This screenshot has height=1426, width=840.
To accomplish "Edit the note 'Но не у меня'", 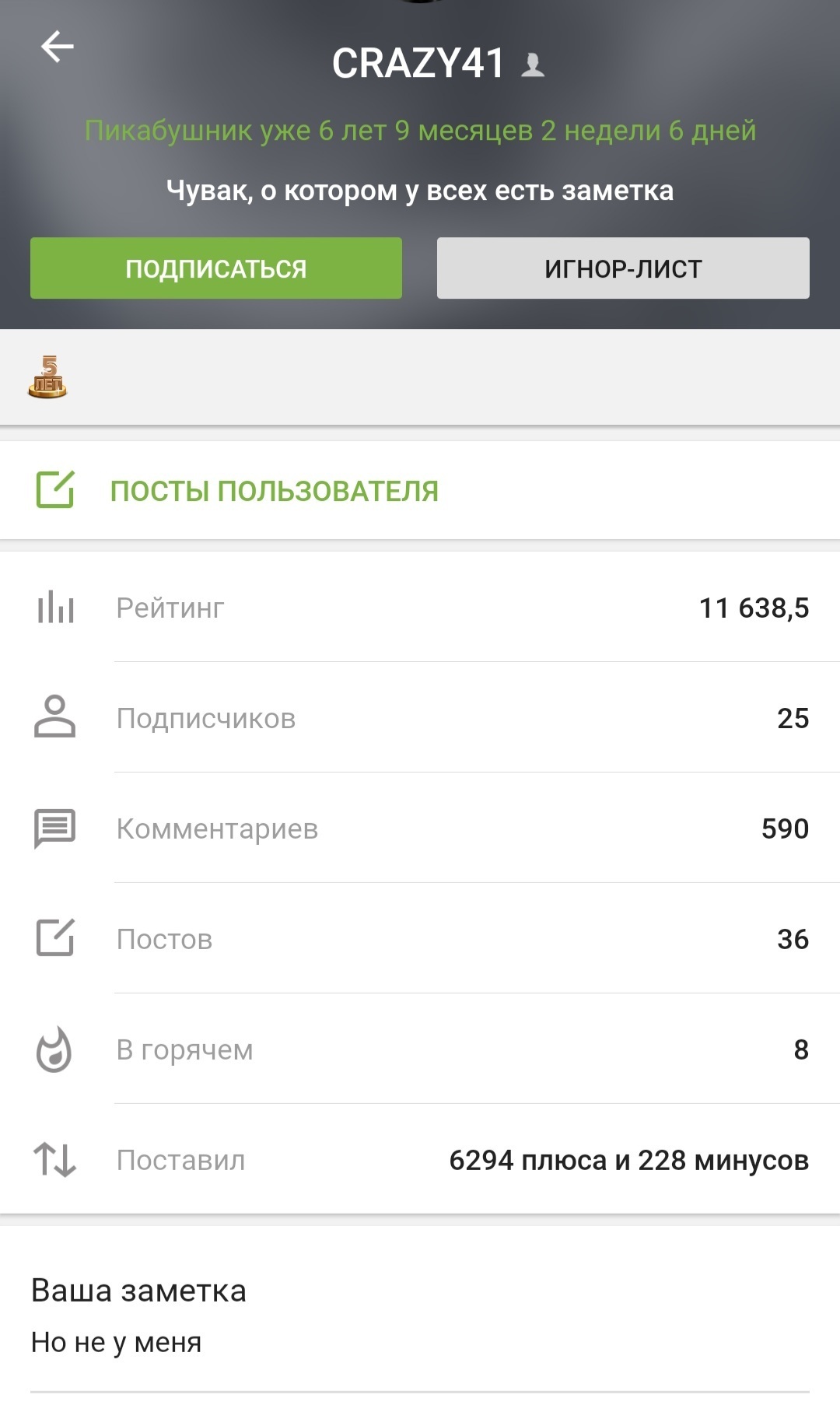I will point(117,1342).
